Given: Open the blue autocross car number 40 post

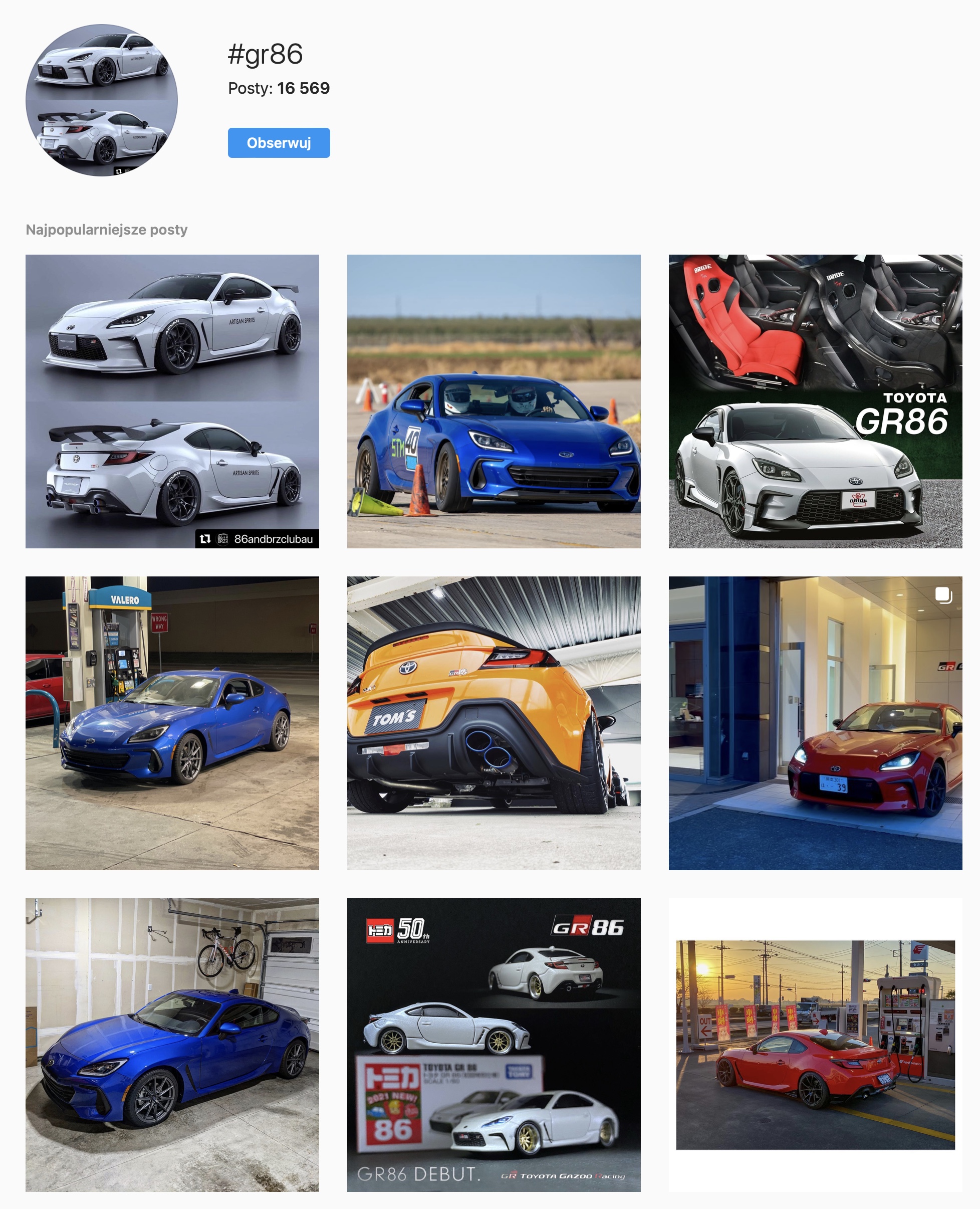Looking at the screenshot, I should click(x=494, y=401).
